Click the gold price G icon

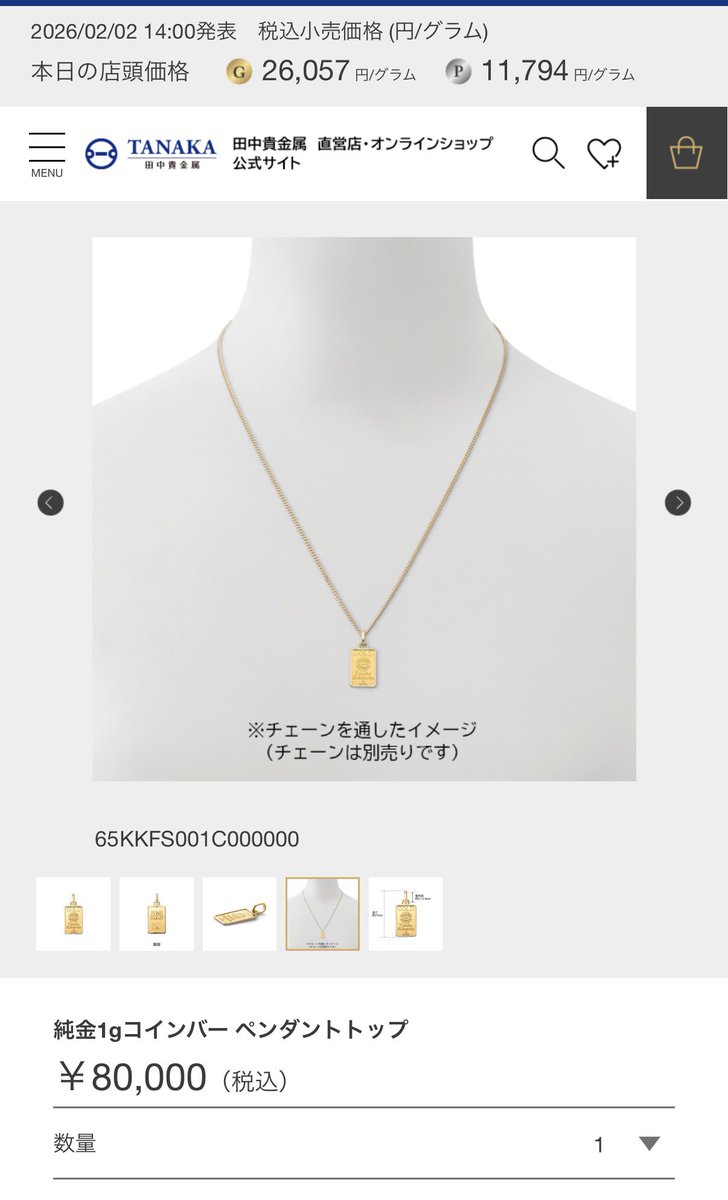pyautogui.click(x=237, y=72)
